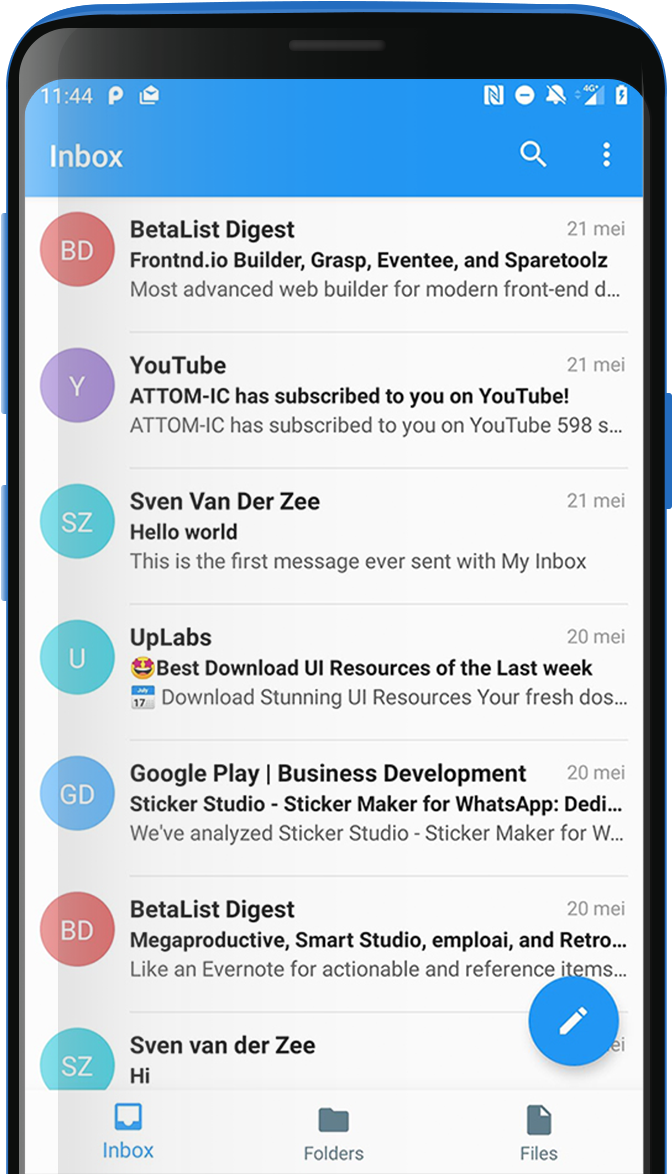Open BetaList Digest email about Frontnd.io Builder

[x=370, y=260]
